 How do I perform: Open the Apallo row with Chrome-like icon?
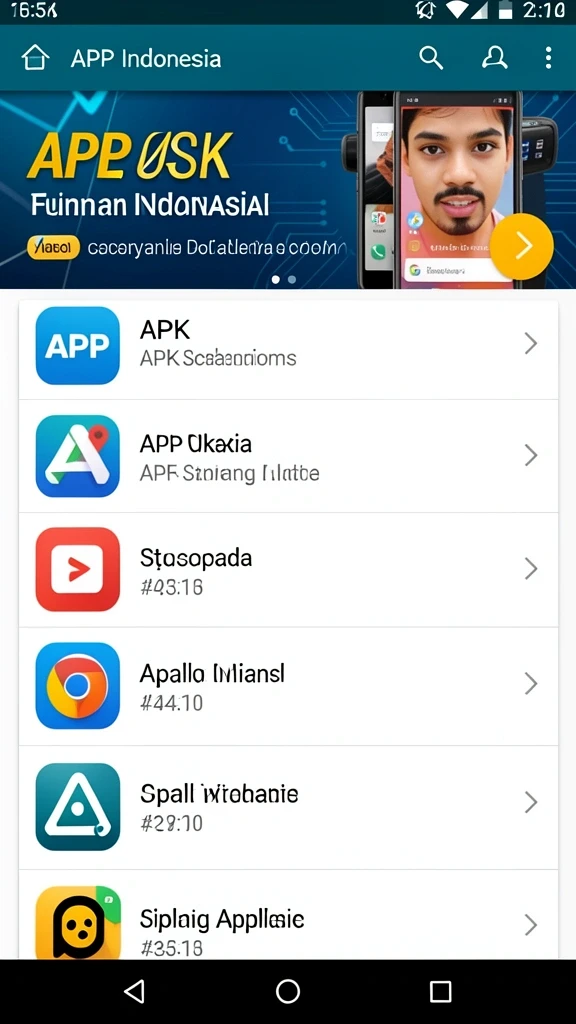(x=288, y=686)
